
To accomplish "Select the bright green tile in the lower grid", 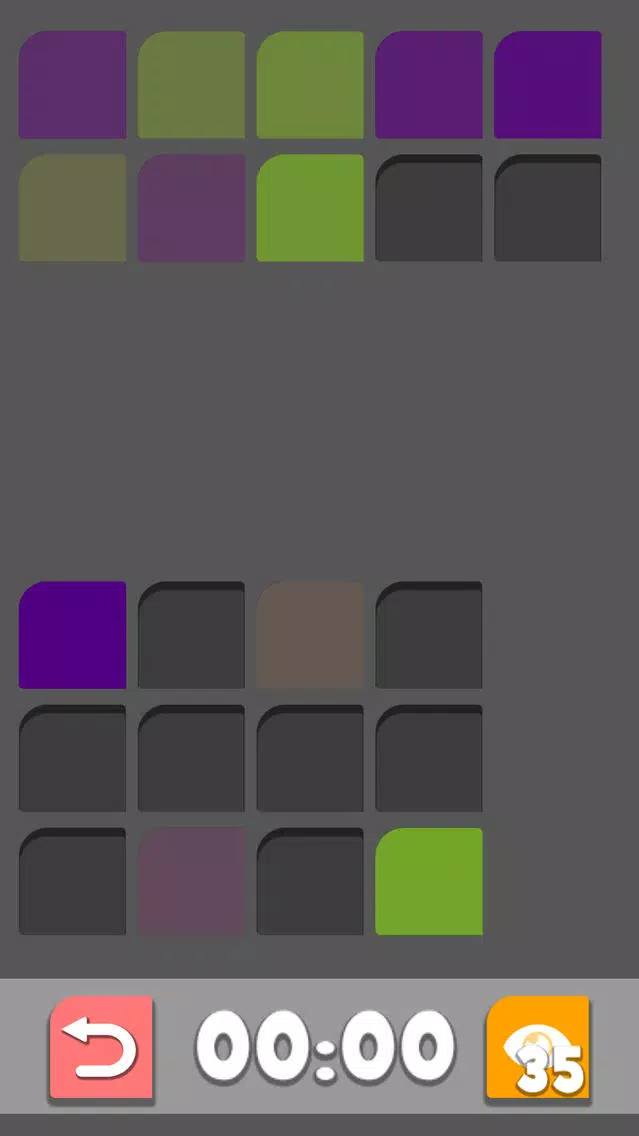I will (x=429, y=881).
